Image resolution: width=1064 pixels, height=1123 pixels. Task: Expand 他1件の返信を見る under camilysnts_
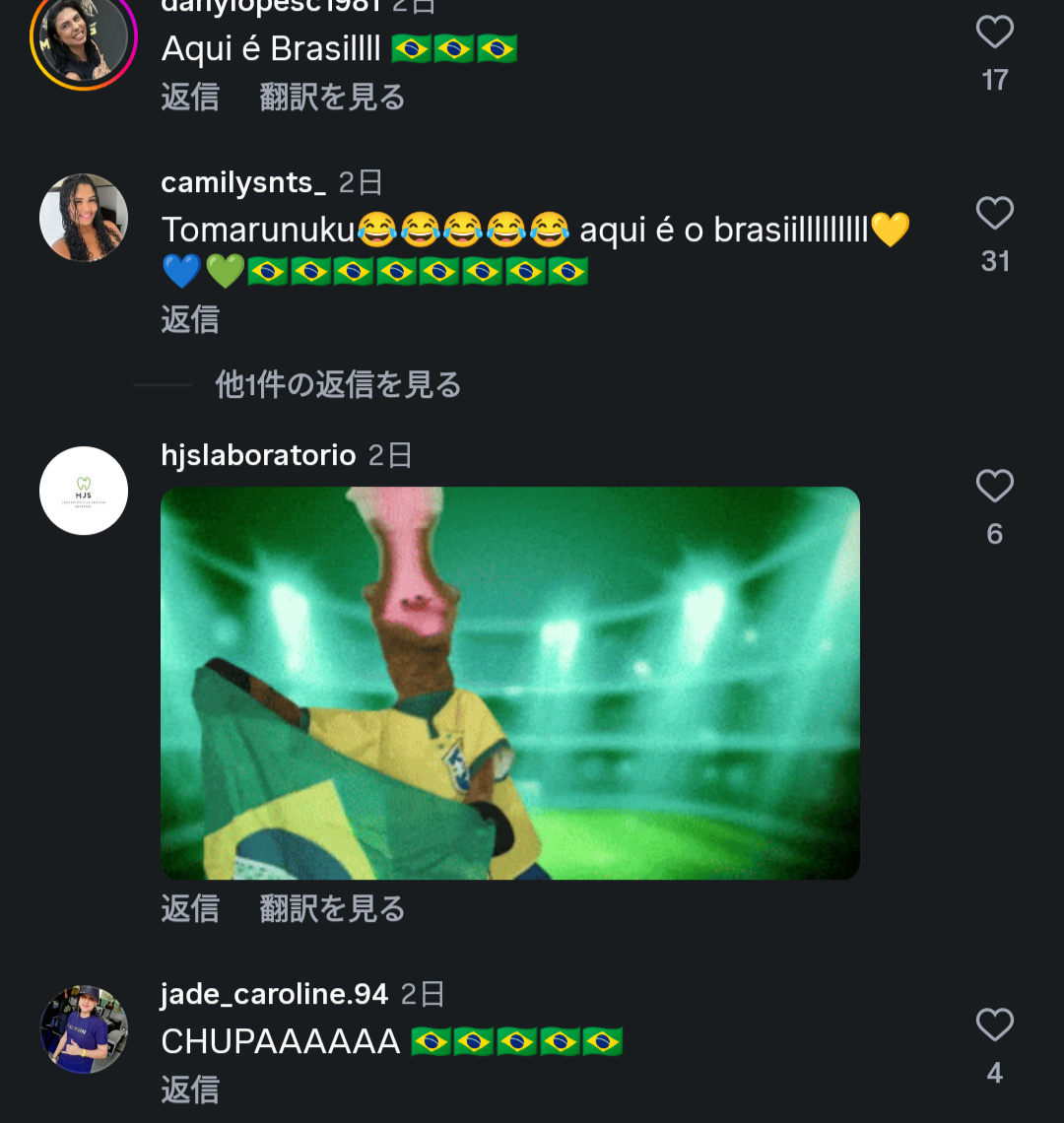338,384
